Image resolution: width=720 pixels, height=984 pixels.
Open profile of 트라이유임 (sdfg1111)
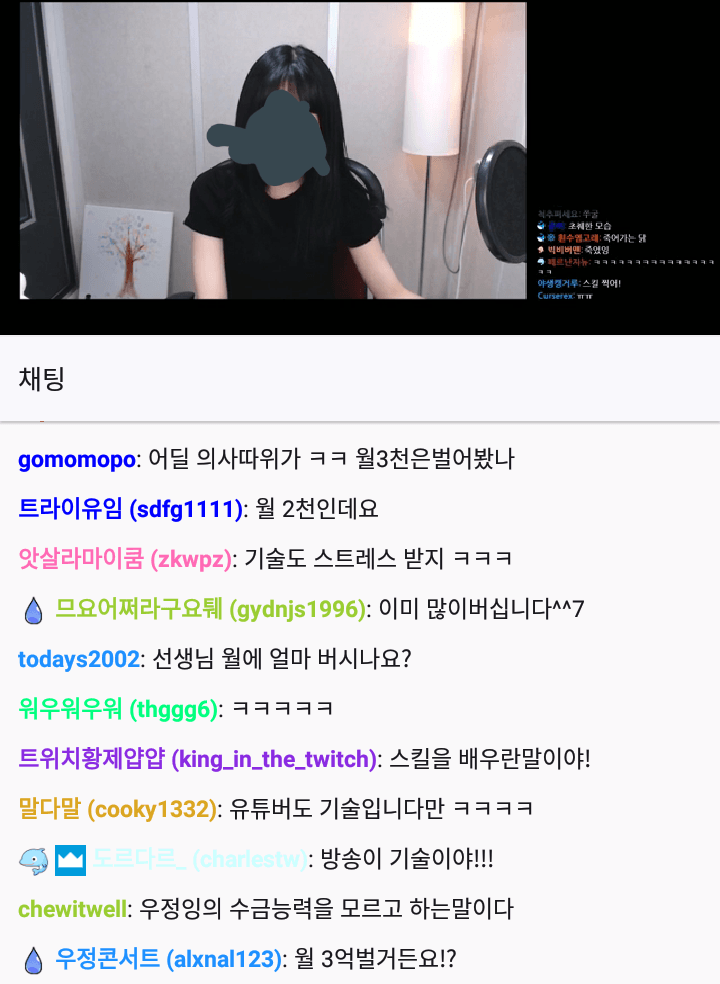[130, 509]
